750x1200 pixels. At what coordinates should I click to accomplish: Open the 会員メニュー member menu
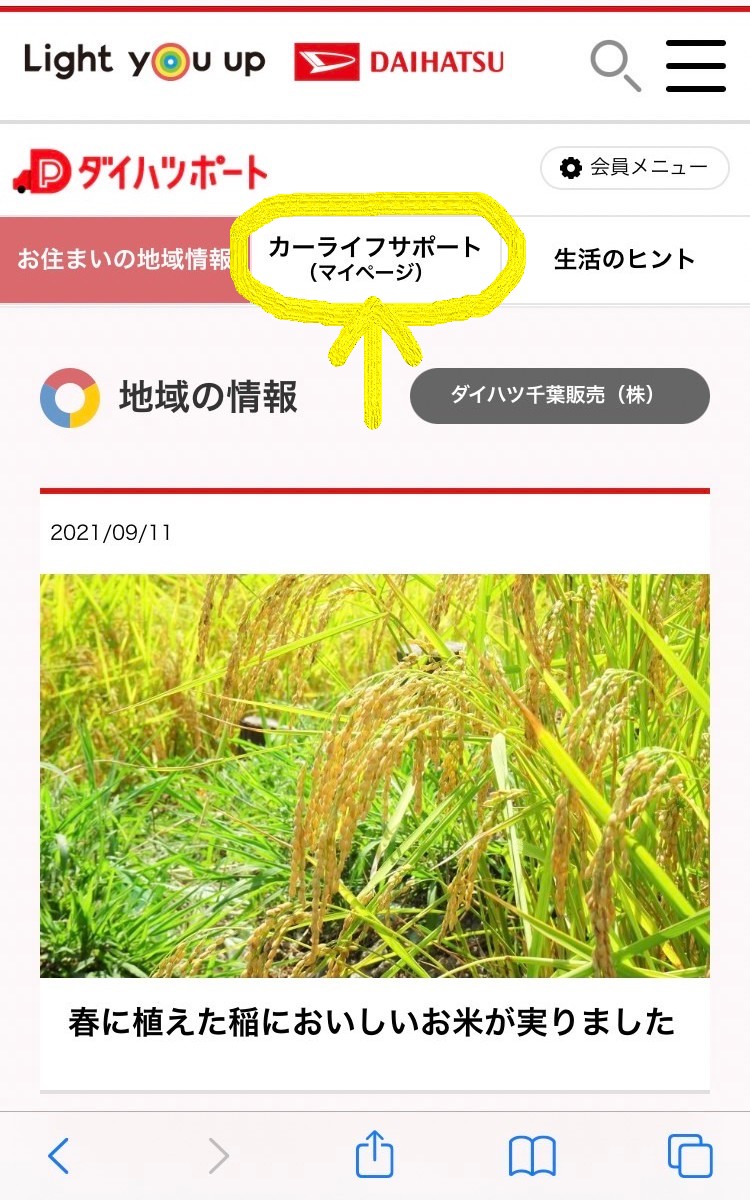point(635,168)
